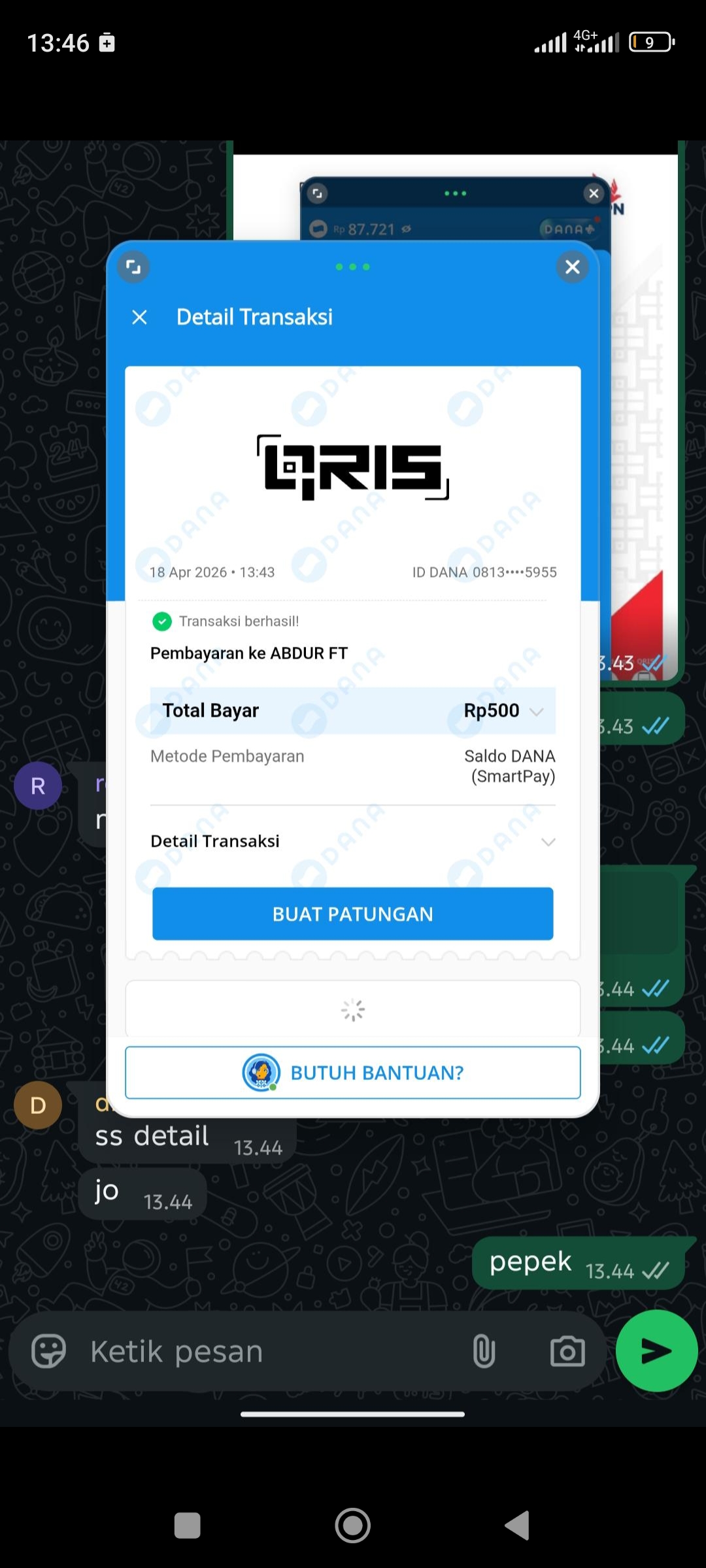Close the floating DANA window
The height and width of the screenshot is (1568, 706).
pyautogui.click(x=572, y=267)
